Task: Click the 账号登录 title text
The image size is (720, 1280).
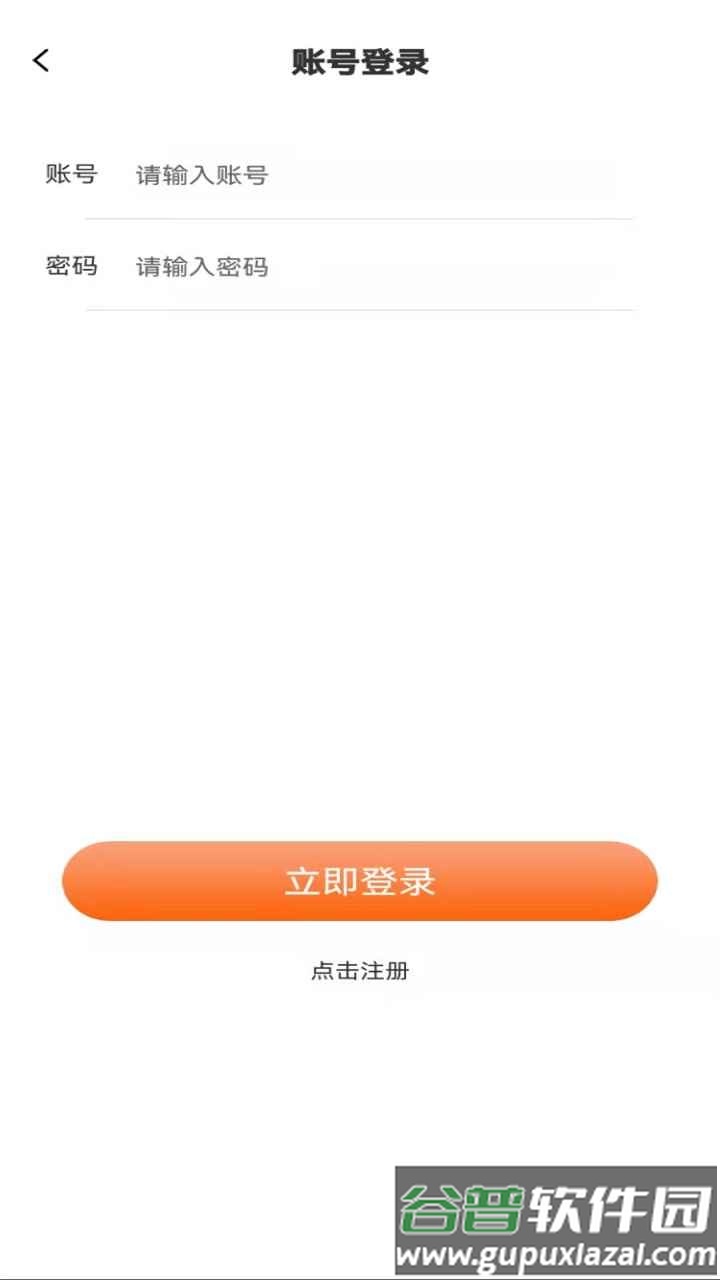Action: [360, 62]
